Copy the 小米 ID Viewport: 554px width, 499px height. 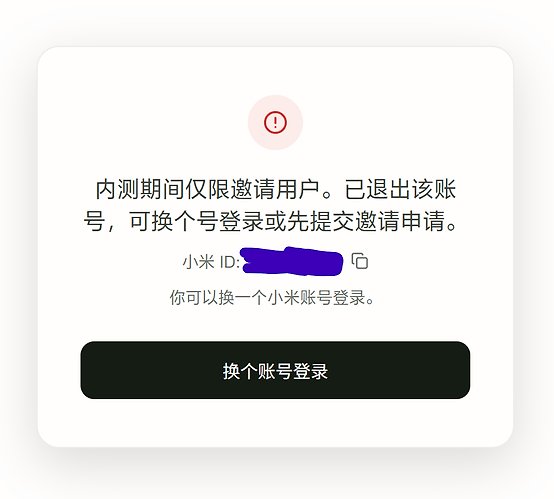coord(360,261)
